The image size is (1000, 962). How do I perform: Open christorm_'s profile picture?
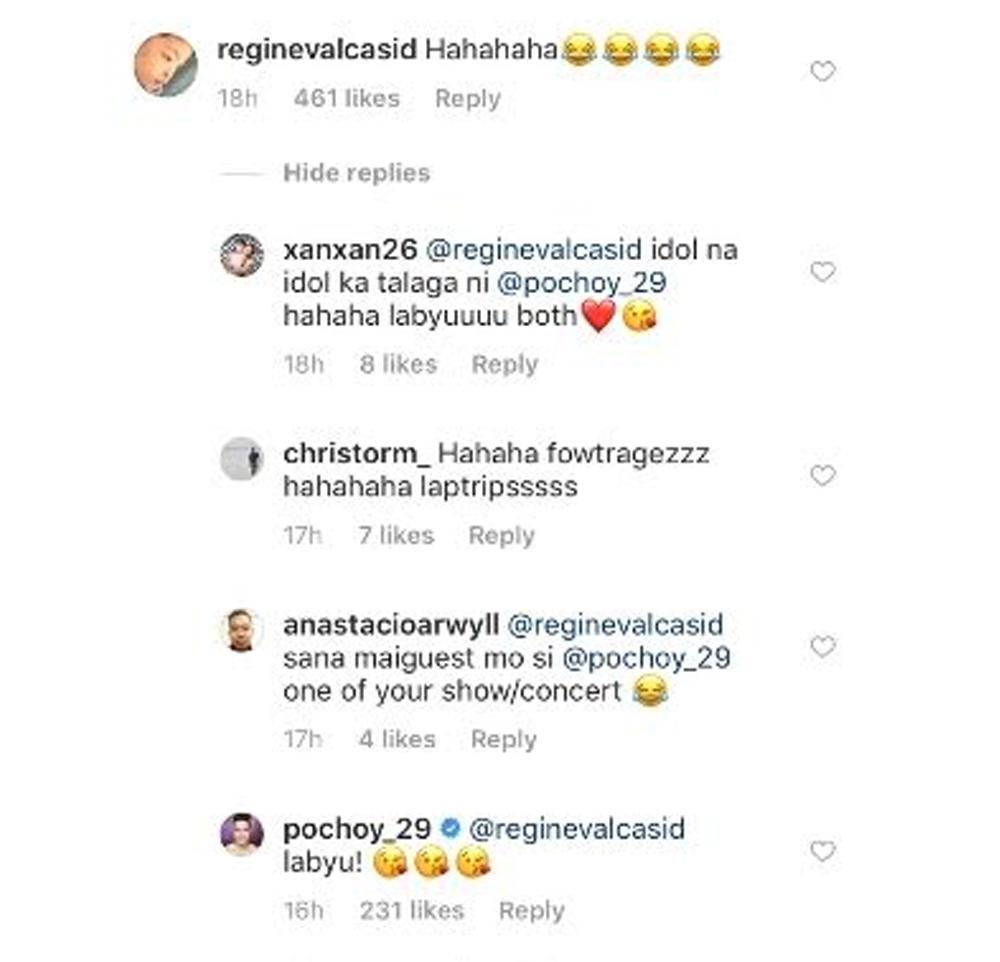click(241, 459)
